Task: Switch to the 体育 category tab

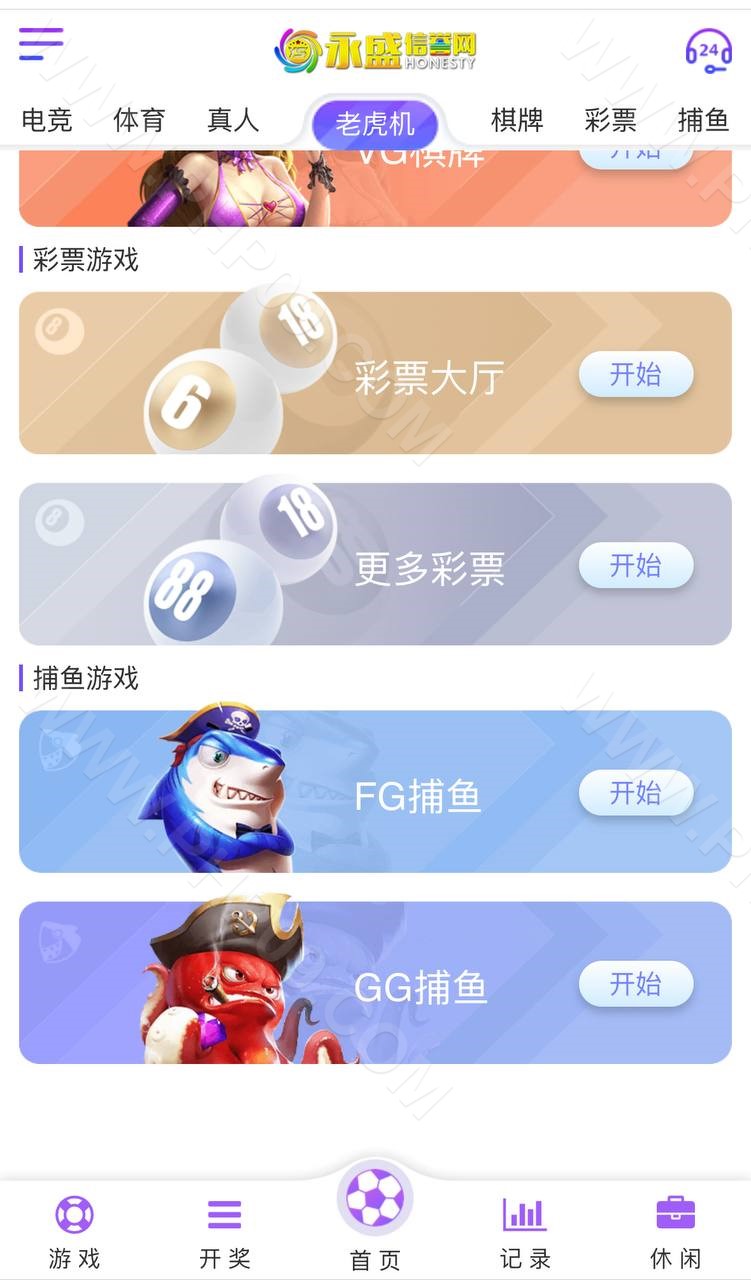Action: [x=139, y=121]
